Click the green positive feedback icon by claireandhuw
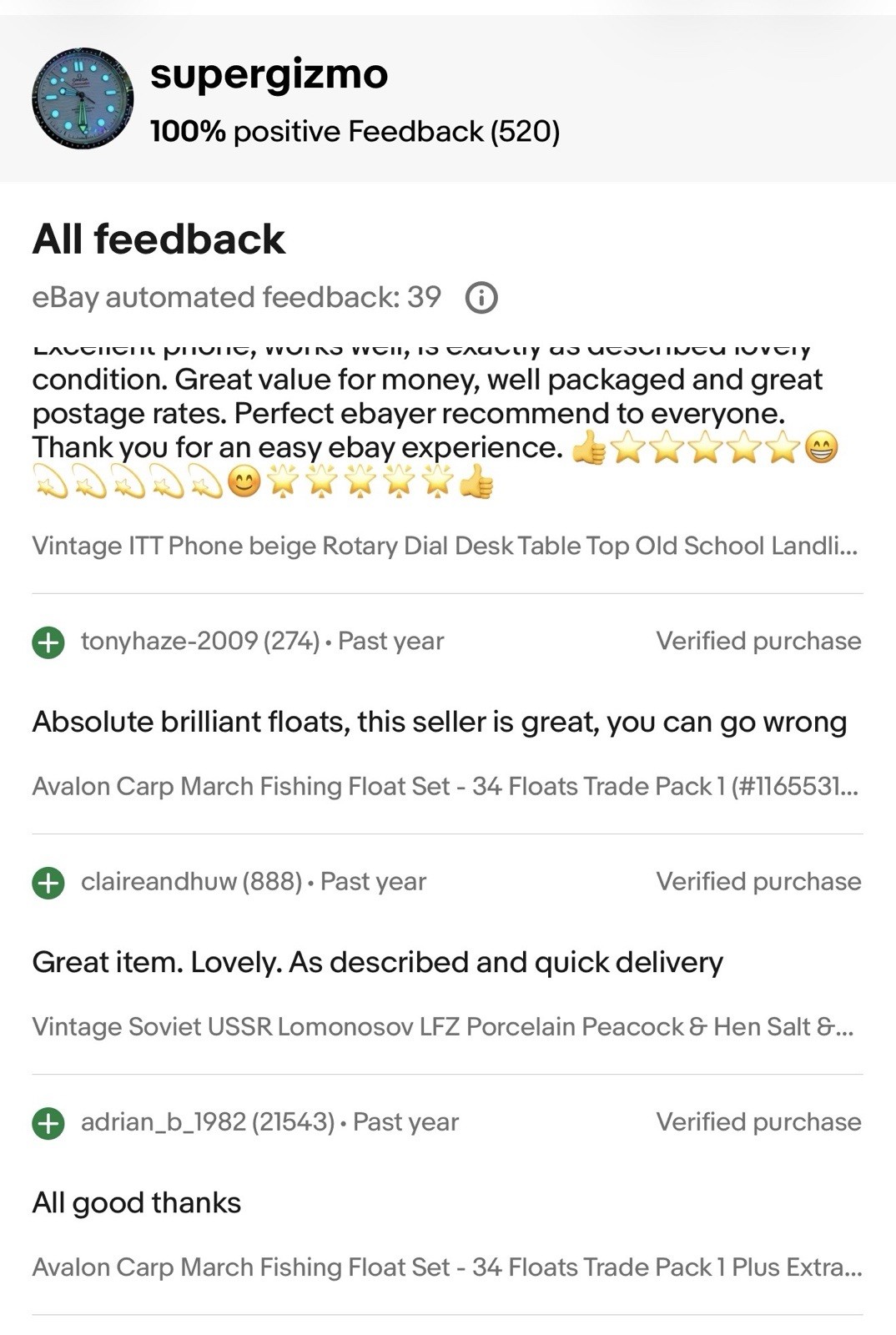Viewport: 896px width, 1335px height. (49, 881)
